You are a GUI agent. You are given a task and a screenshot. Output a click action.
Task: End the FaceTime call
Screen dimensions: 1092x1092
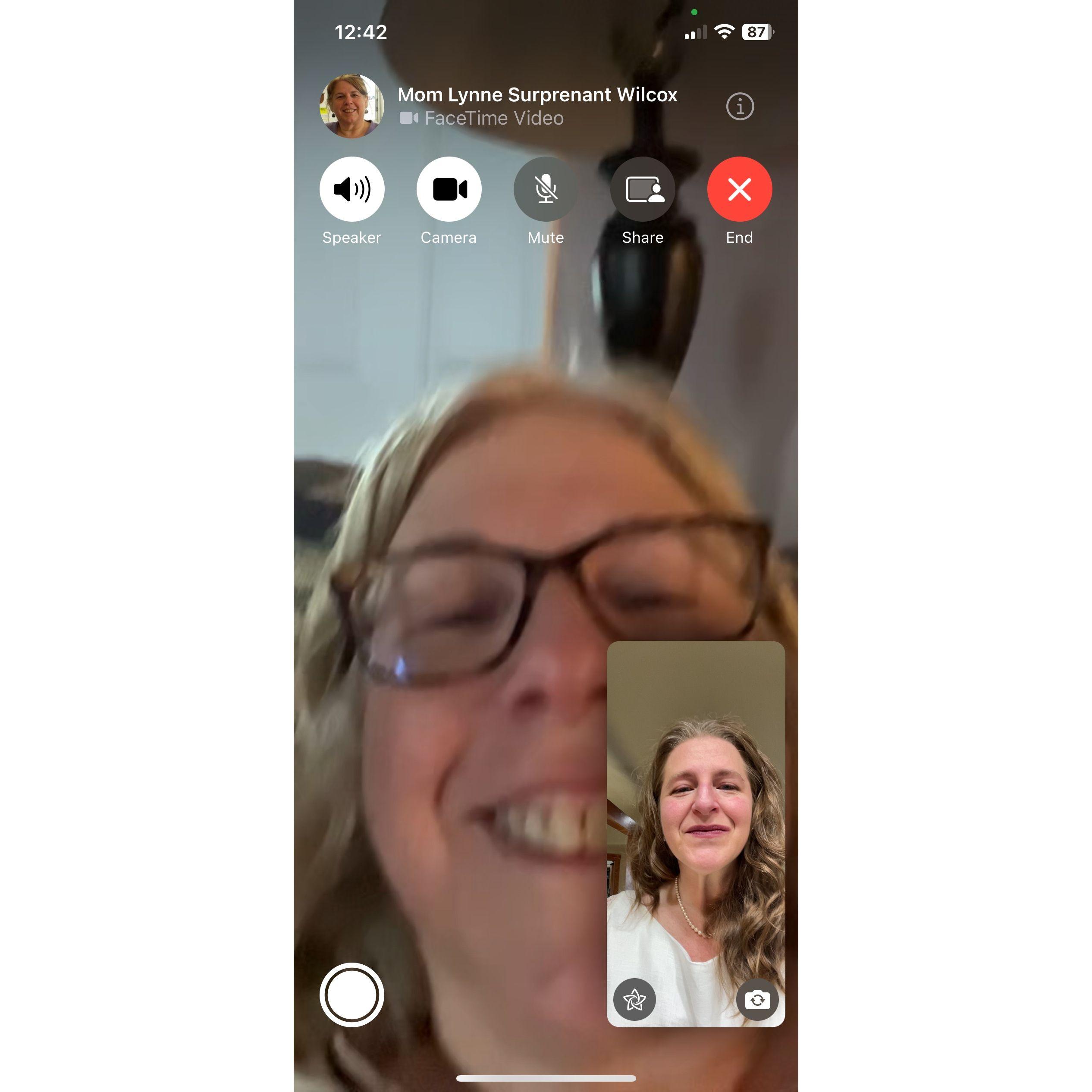pyautogui.click(x=739, y=189)
